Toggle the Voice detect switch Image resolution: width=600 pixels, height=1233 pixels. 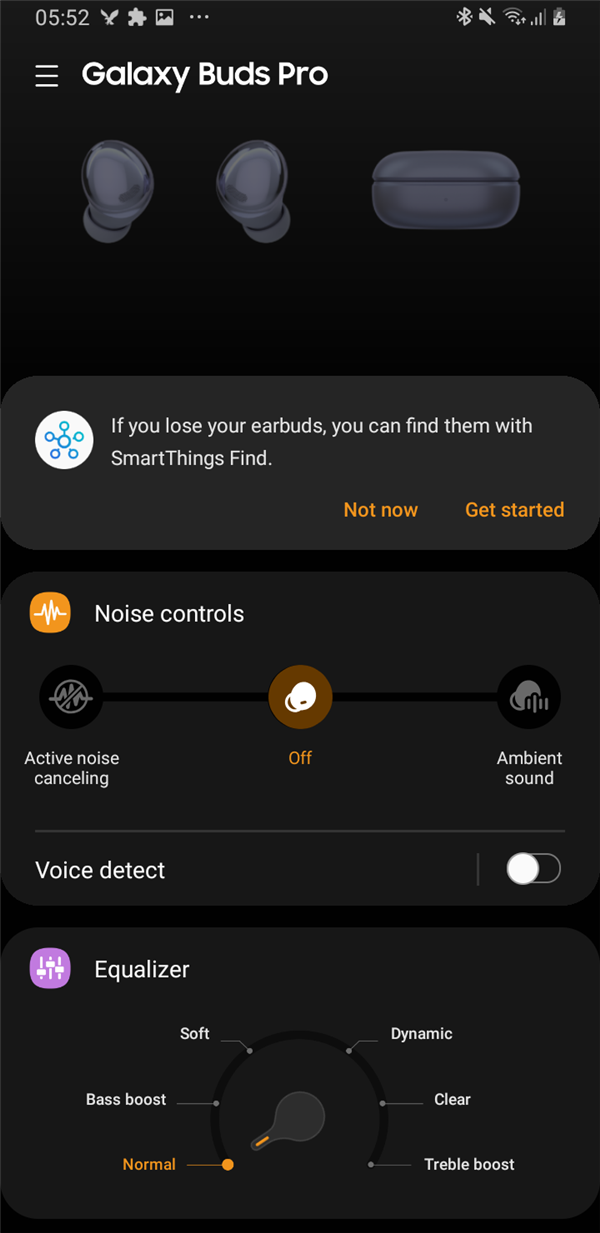click(x=533, y=869)
